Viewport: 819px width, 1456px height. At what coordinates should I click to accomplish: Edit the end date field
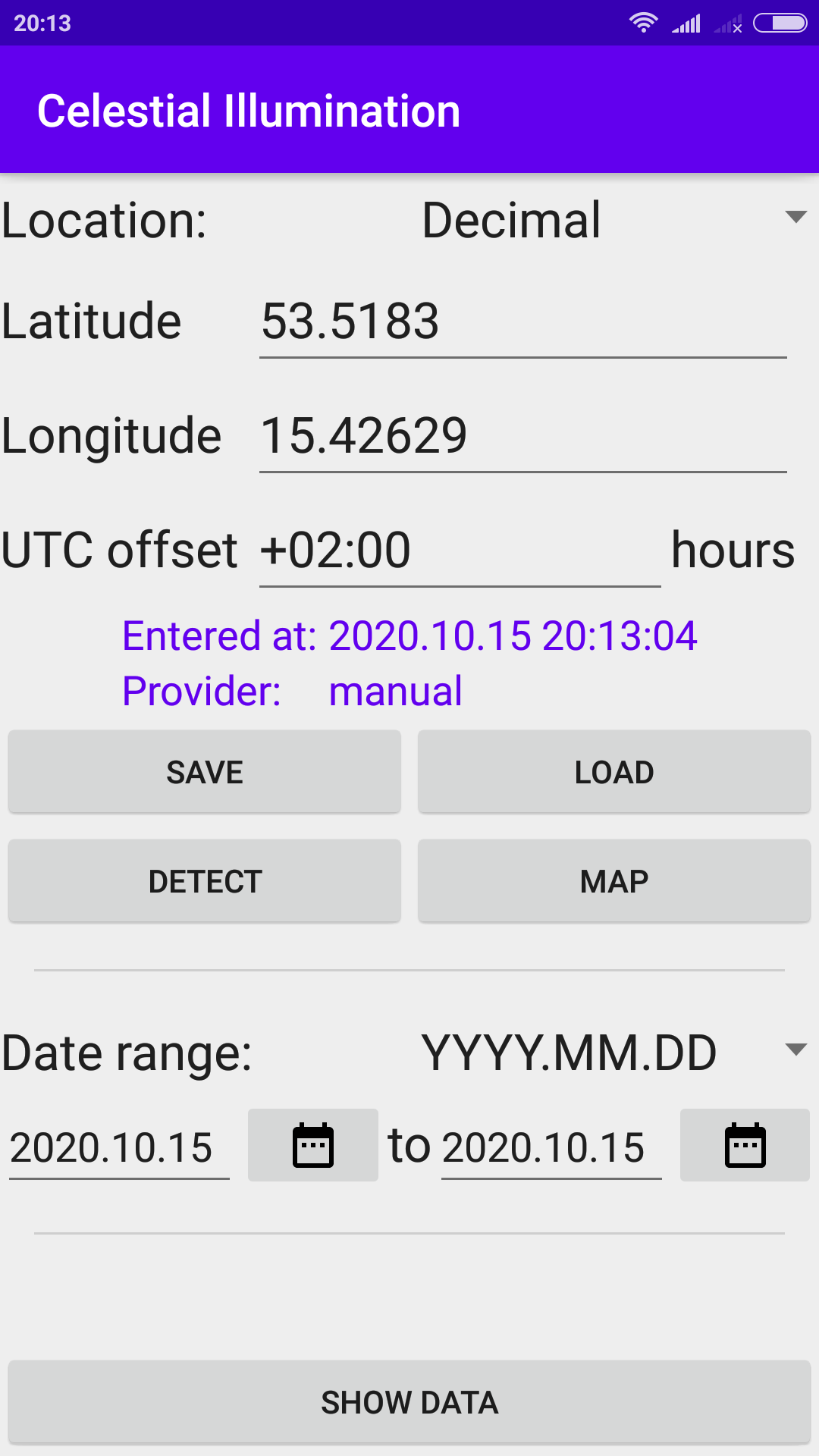(551, 1147)
